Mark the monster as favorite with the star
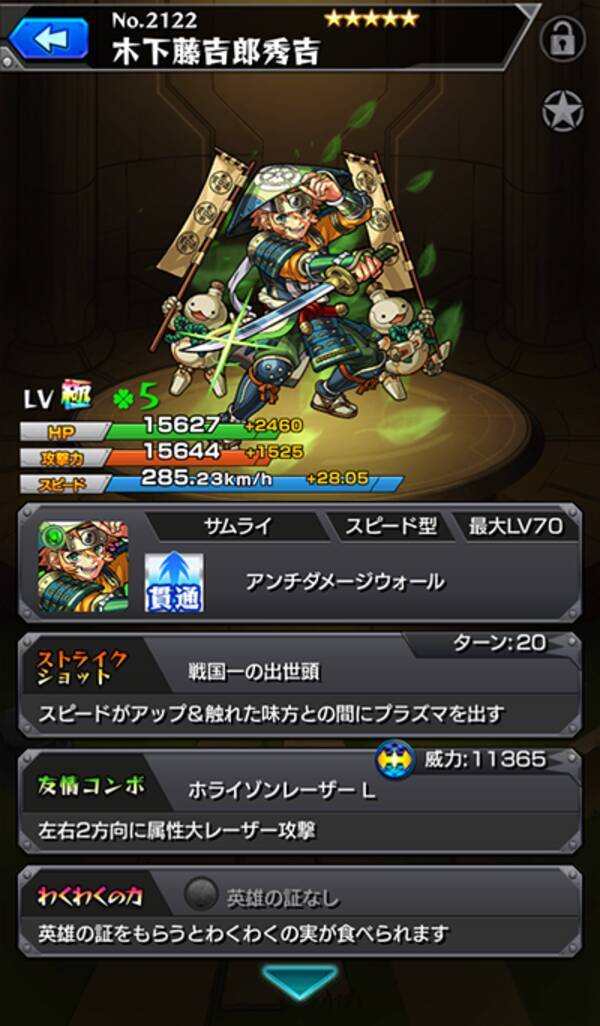 click(562, 111)
